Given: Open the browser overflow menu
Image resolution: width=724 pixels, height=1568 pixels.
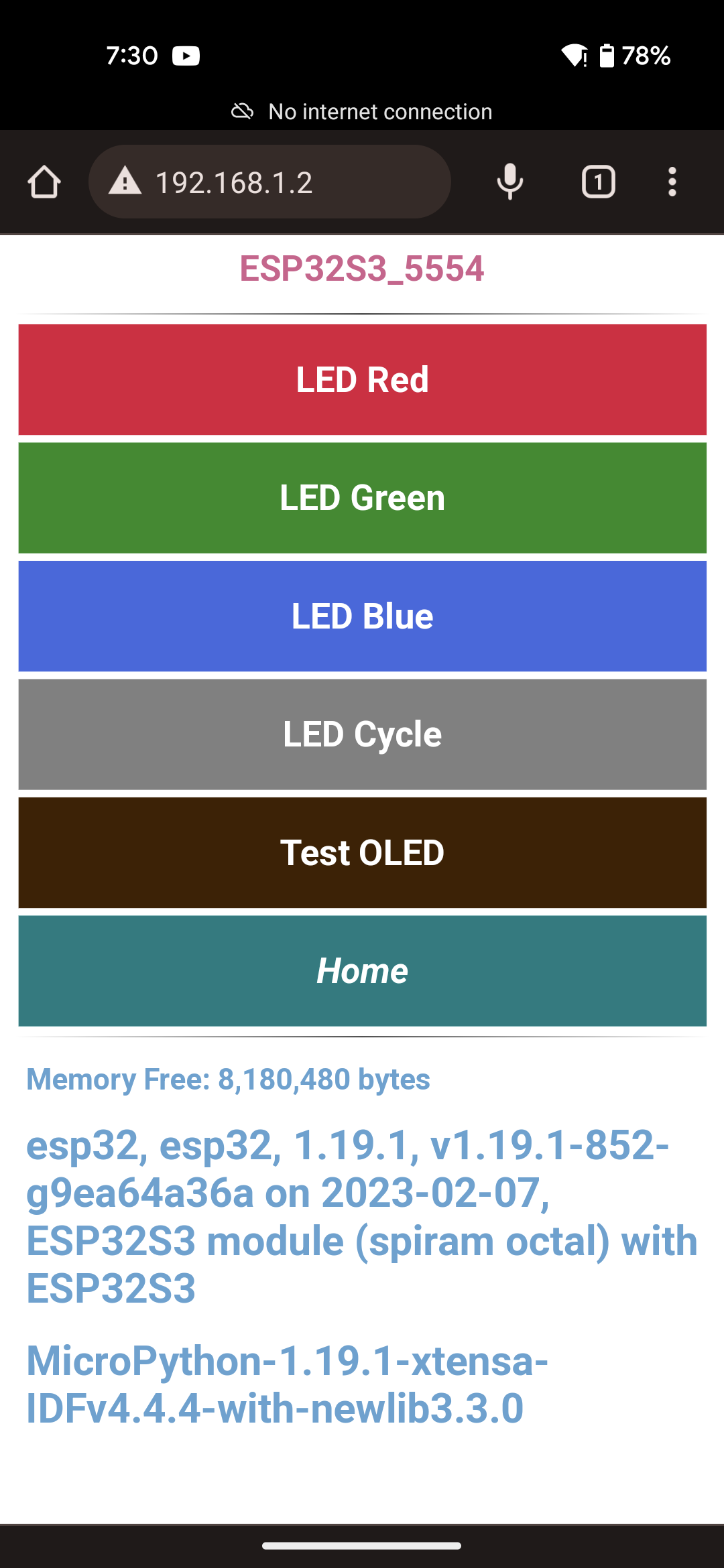Looking at the screenshot, I should tap(672, 182).
